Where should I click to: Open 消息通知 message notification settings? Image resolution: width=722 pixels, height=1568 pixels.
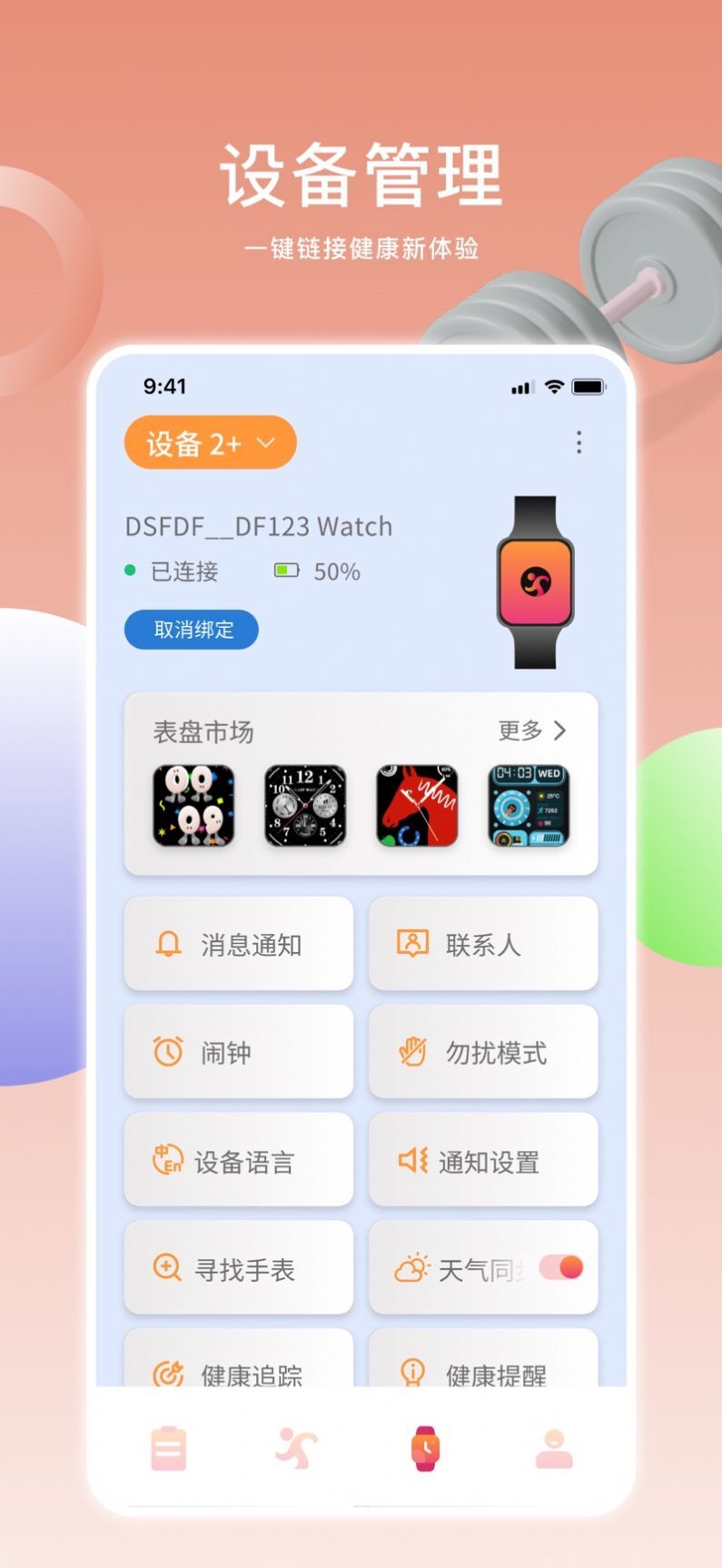(x=238, y=944)
